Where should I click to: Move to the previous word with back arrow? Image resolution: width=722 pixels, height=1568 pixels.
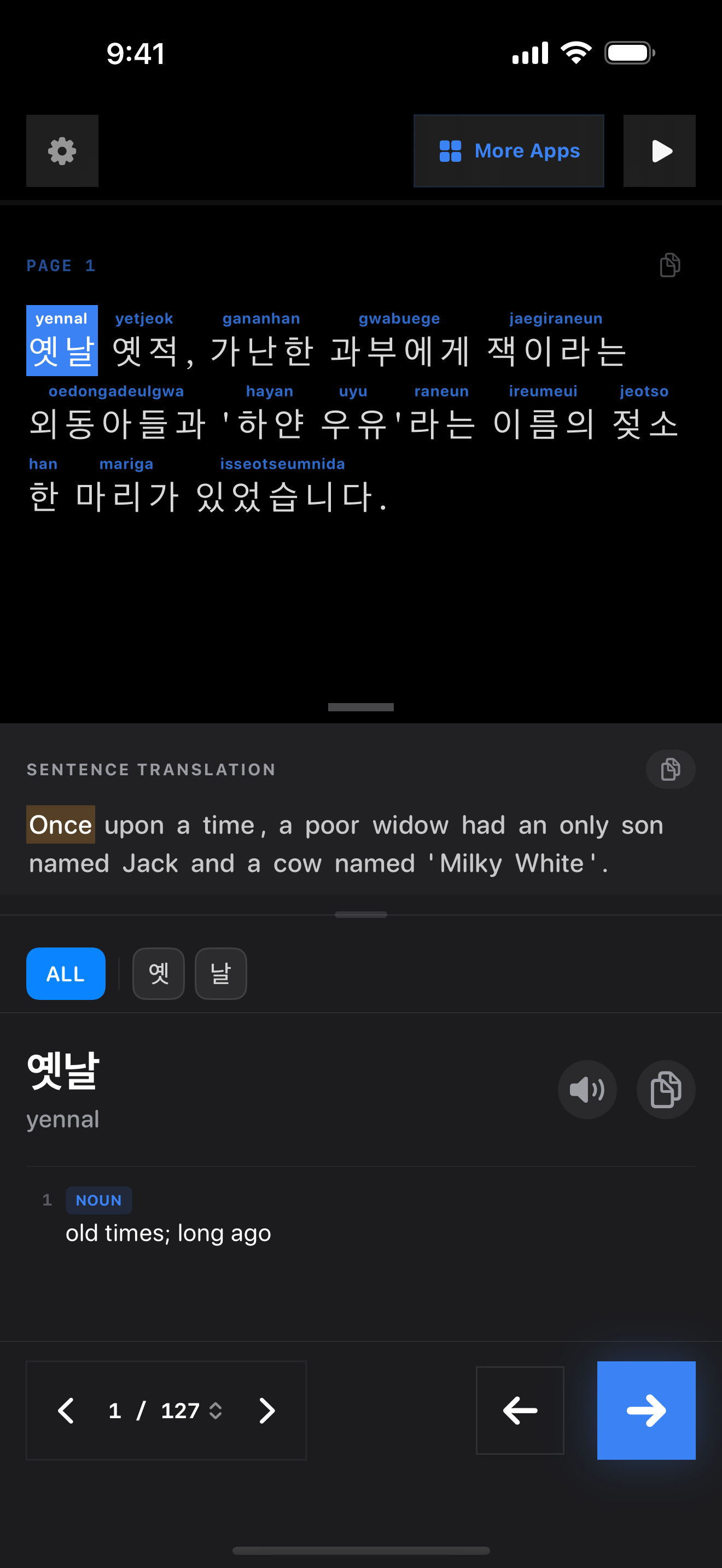click(x=519, y=1411)
